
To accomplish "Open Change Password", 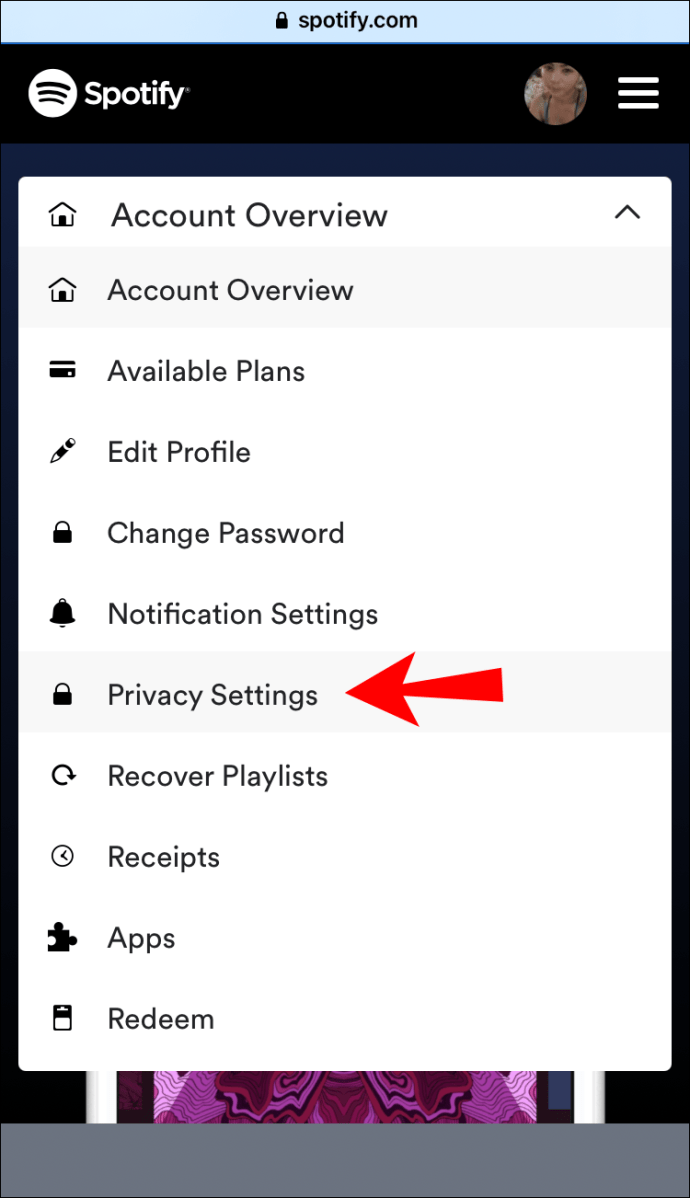I will [345, 533].
